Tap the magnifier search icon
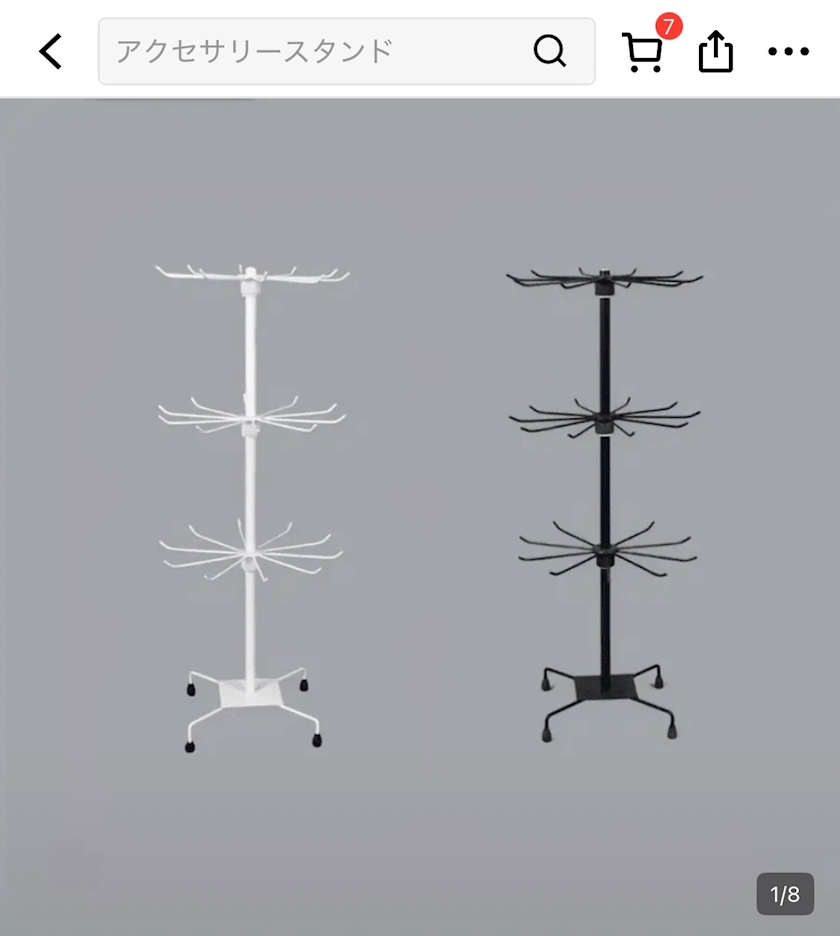Image resolution: width=840 pixels, height=936 pixels. coord(549,51)
